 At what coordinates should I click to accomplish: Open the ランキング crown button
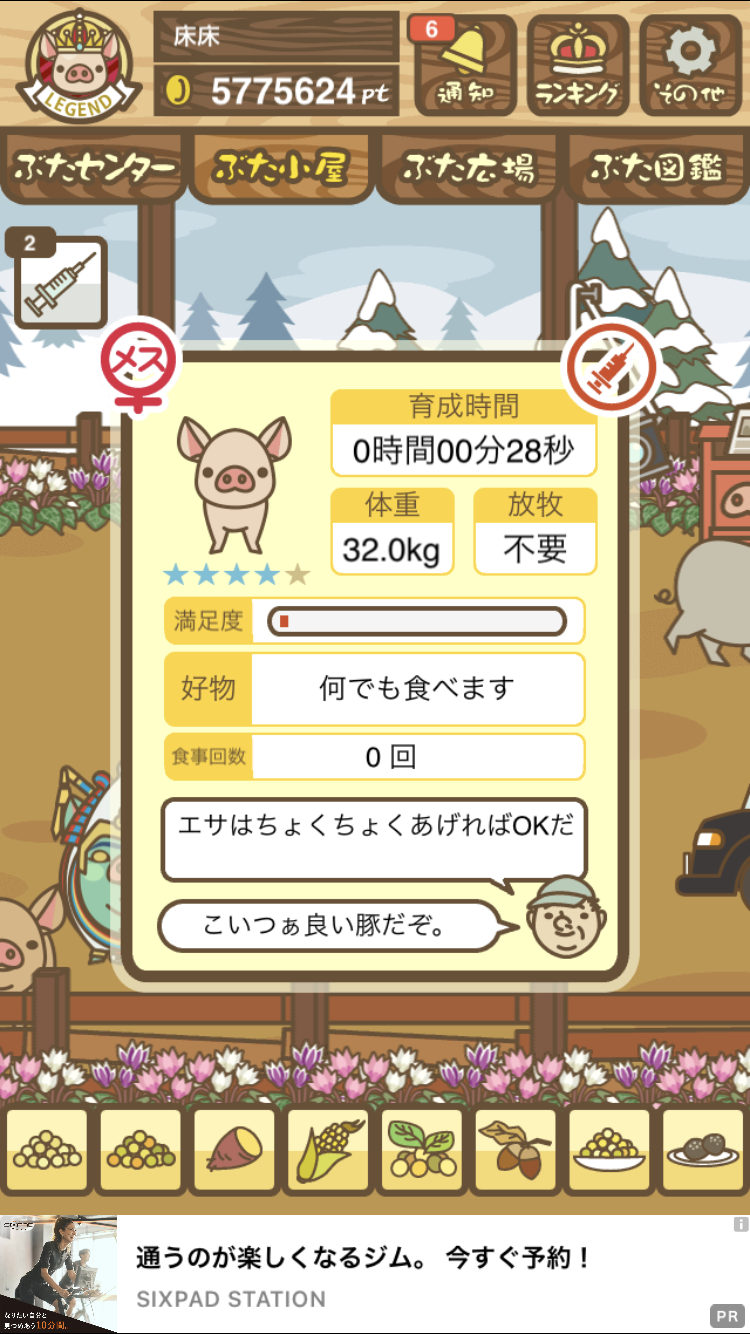(577, 65)
